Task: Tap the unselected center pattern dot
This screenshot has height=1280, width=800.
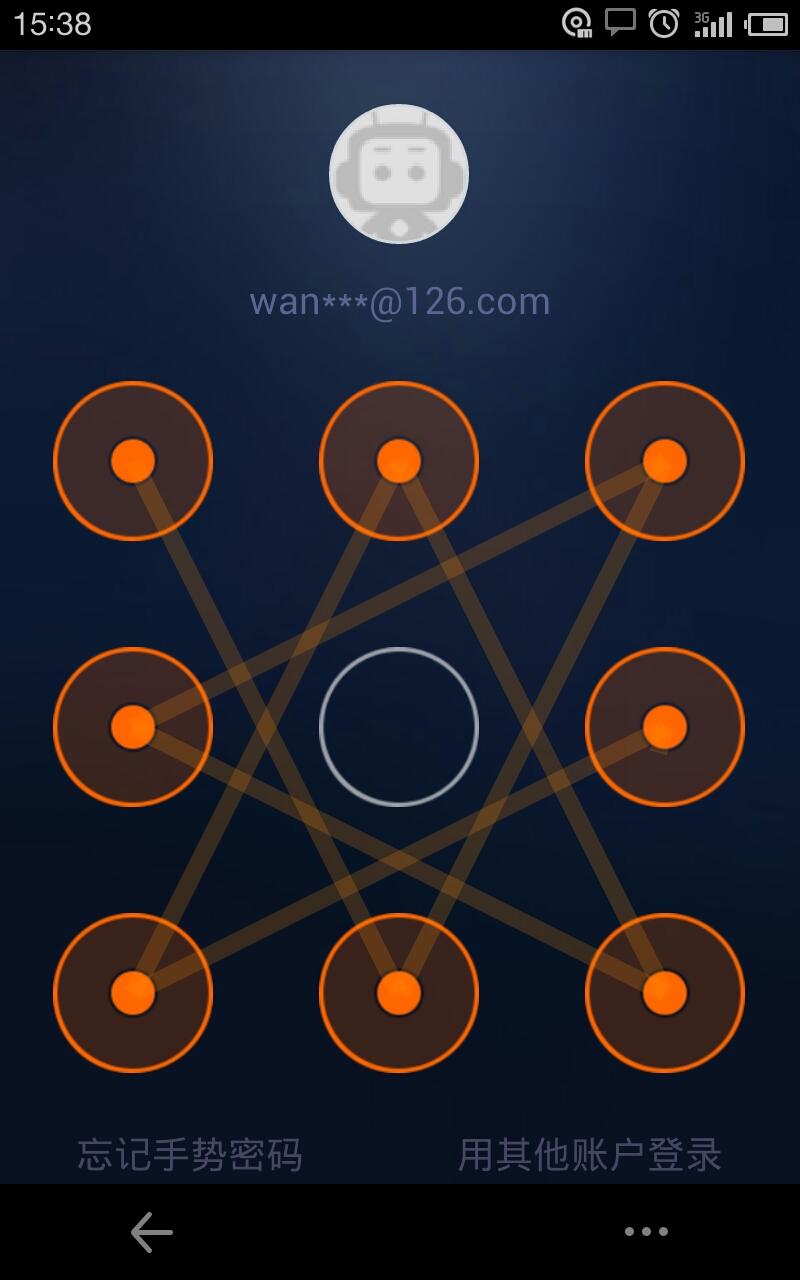Action: (x=399, y=727)
